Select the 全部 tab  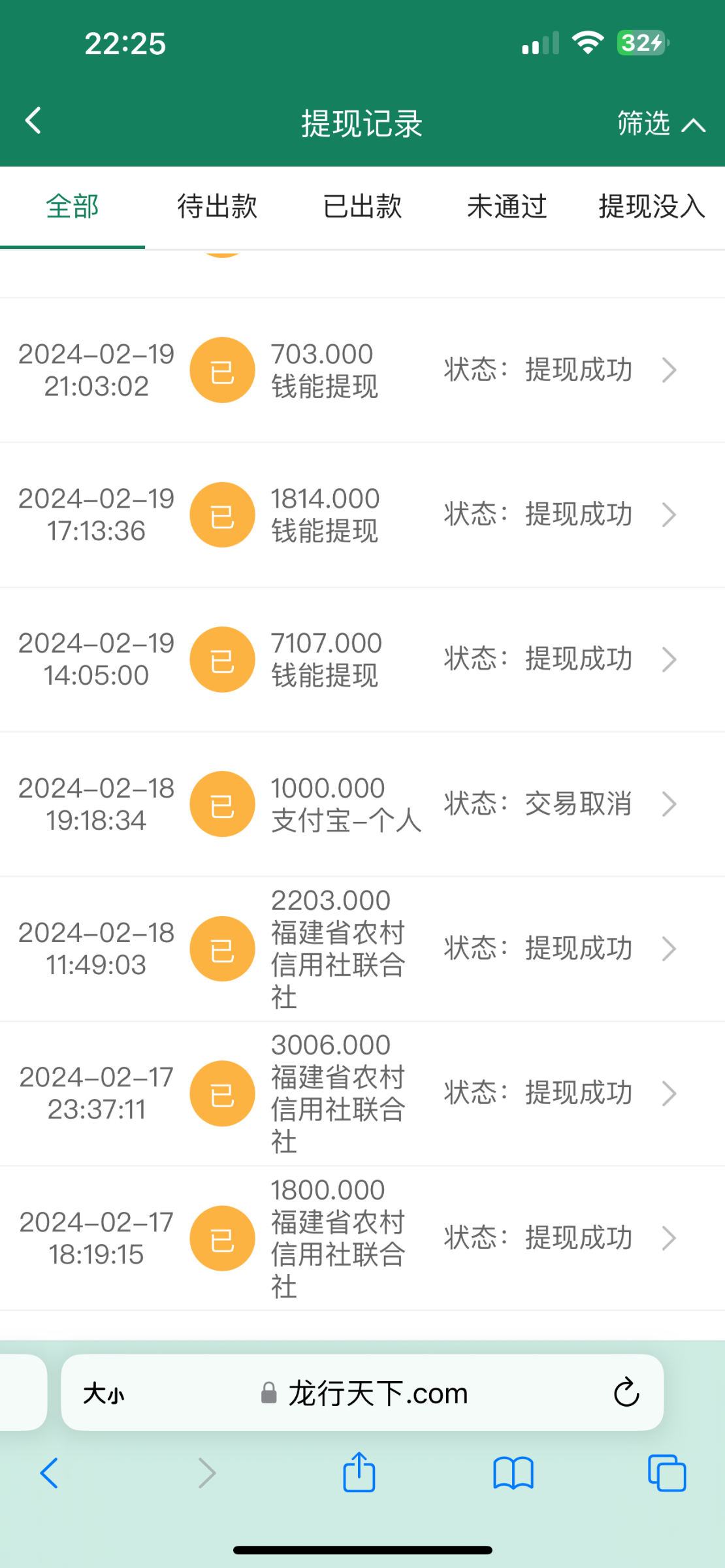[72, 206]
